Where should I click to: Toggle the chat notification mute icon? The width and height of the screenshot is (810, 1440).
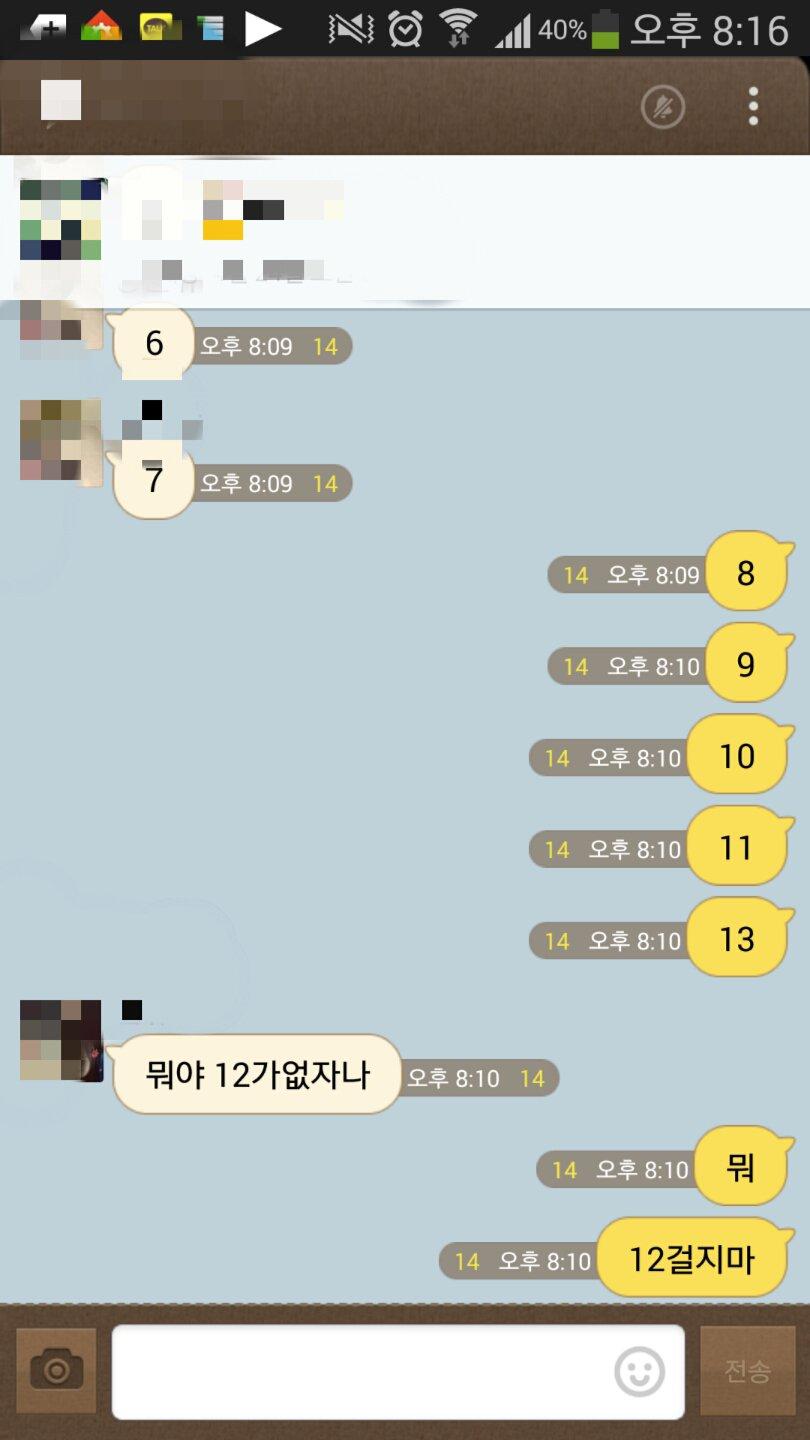coord(663,106)
